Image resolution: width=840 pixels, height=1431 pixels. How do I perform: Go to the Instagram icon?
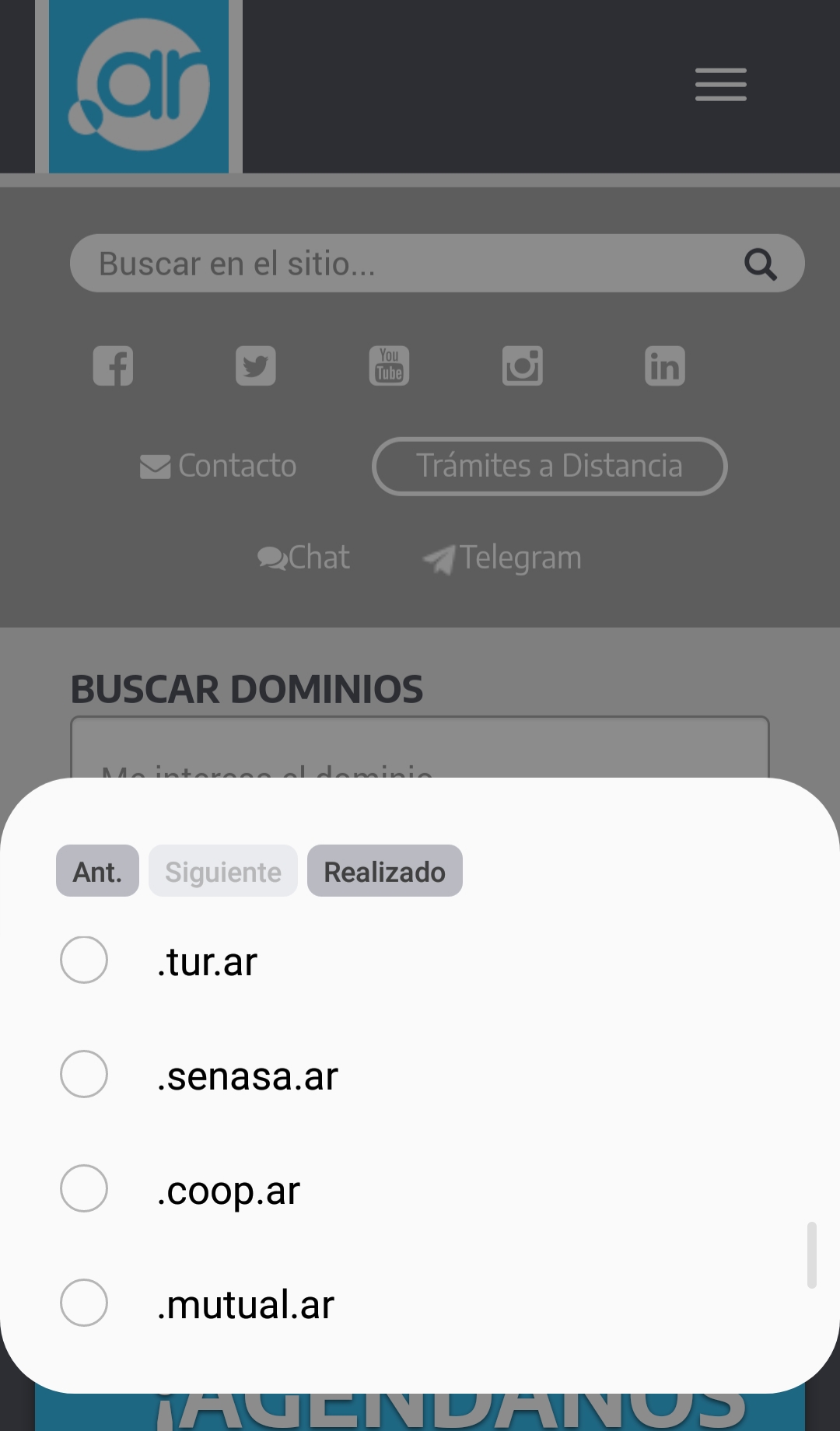(x=523, y=366)
